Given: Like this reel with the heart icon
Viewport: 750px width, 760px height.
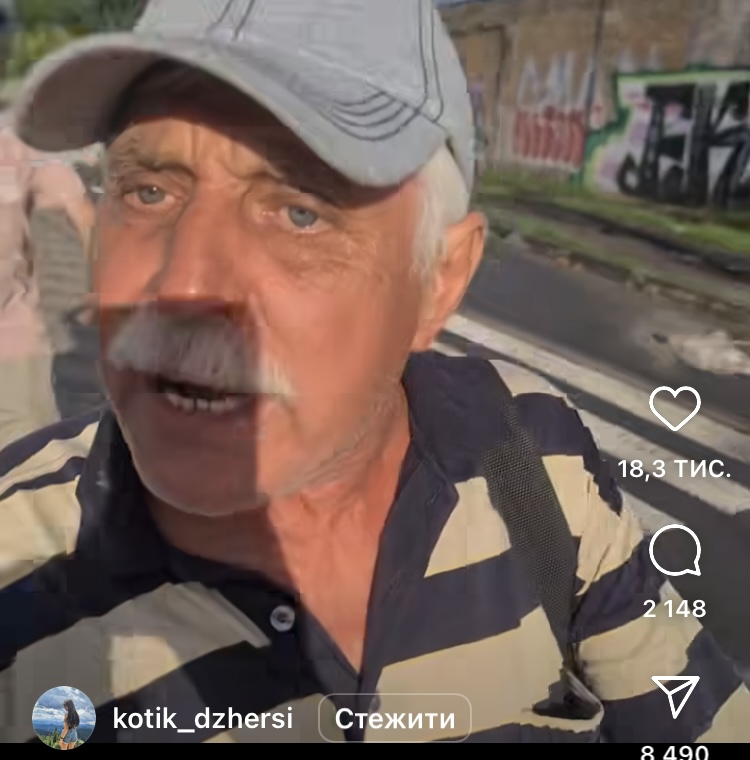Looking at the screenshot, I should coord(675,408).
